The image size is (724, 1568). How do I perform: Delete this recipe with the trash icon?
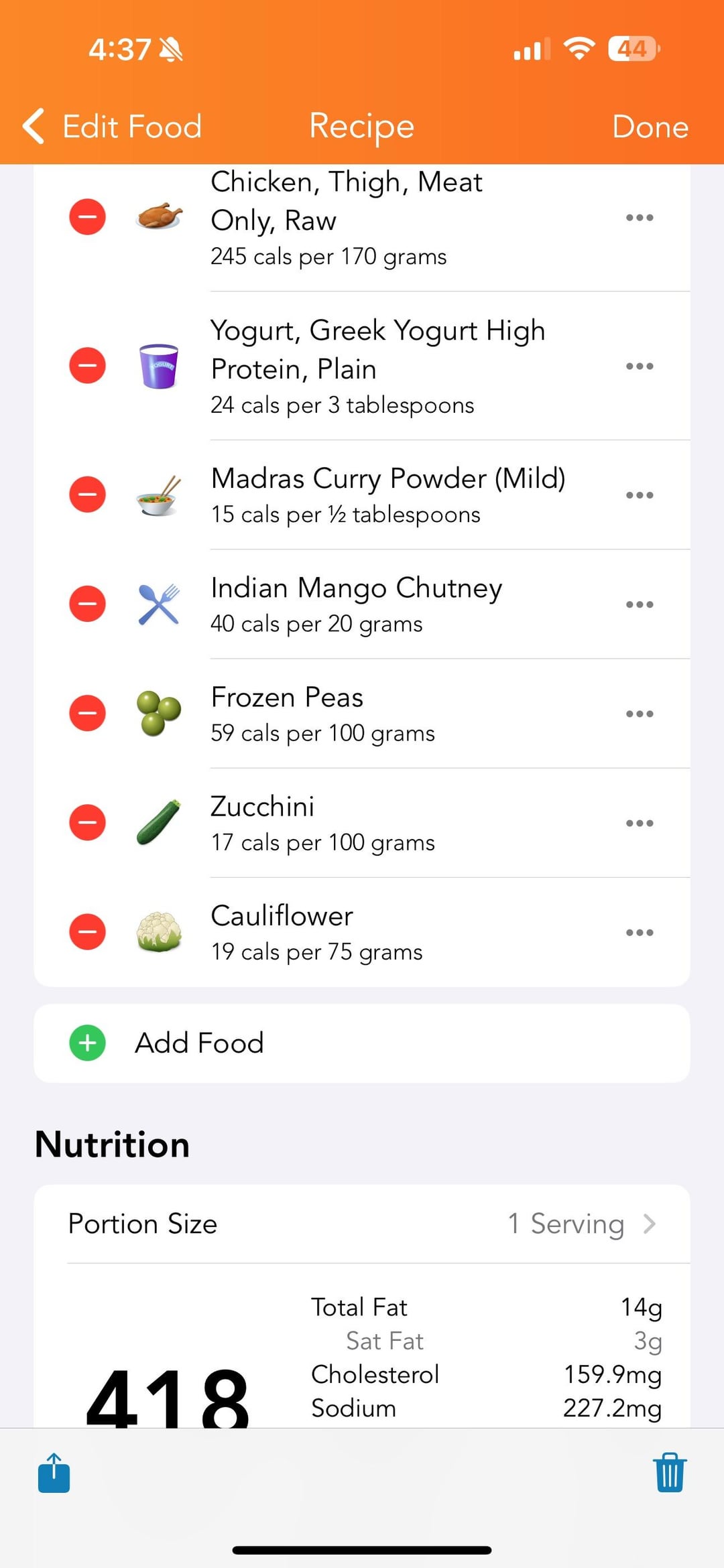point(670,1473)
